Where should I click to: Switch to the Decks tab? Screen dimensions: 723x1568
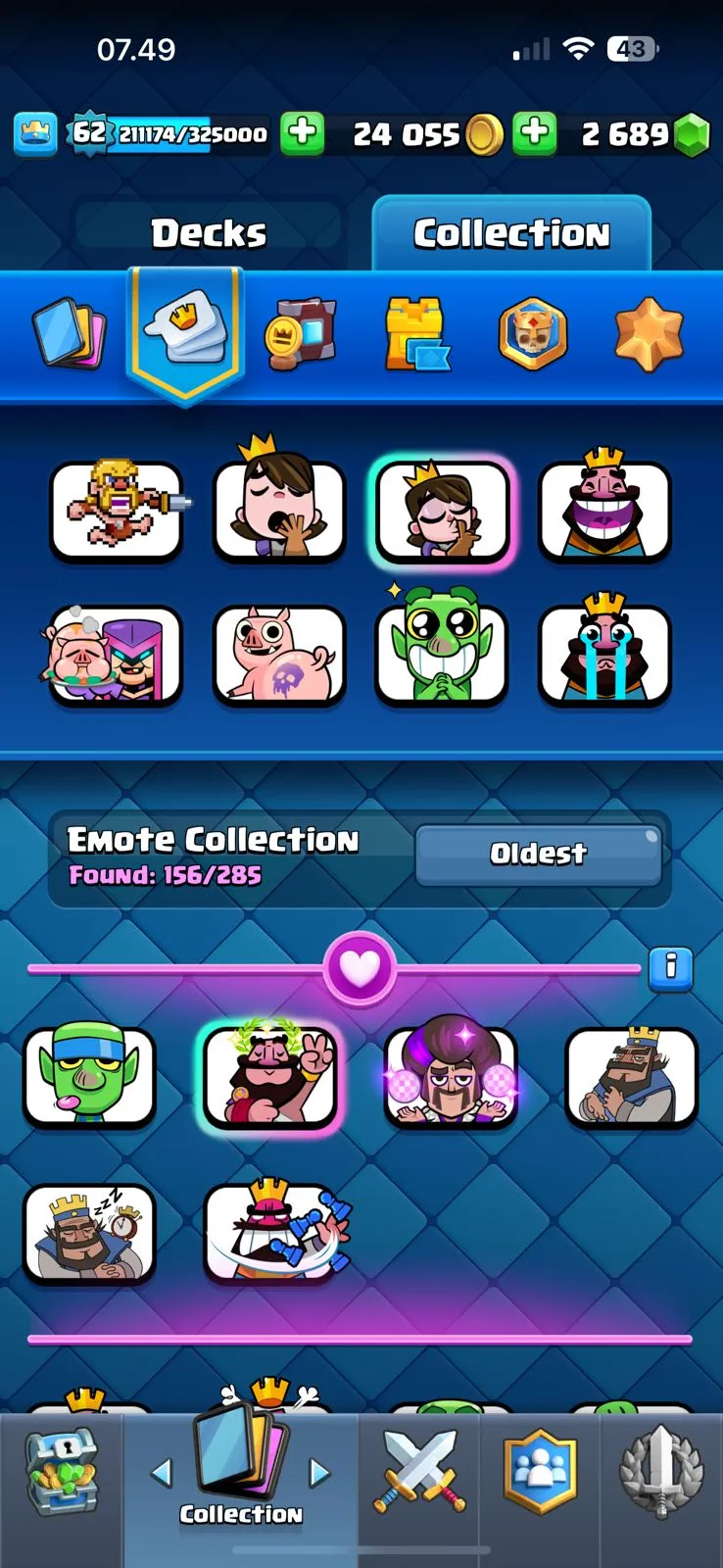[x=208, y=233]
